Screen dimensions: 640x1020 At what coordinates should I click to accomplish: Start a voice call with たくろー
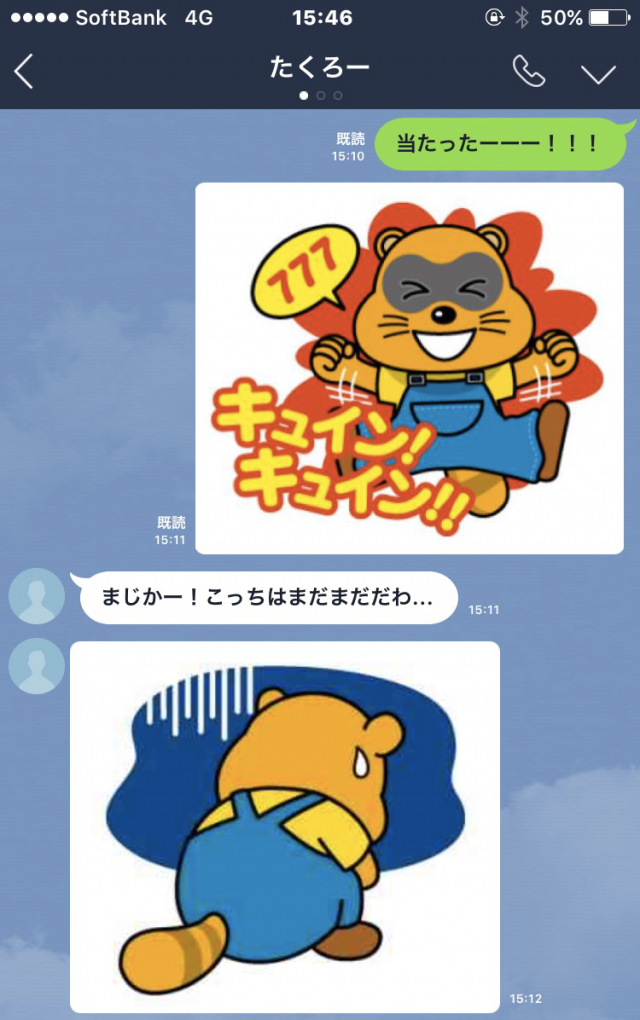pos(526,71)
